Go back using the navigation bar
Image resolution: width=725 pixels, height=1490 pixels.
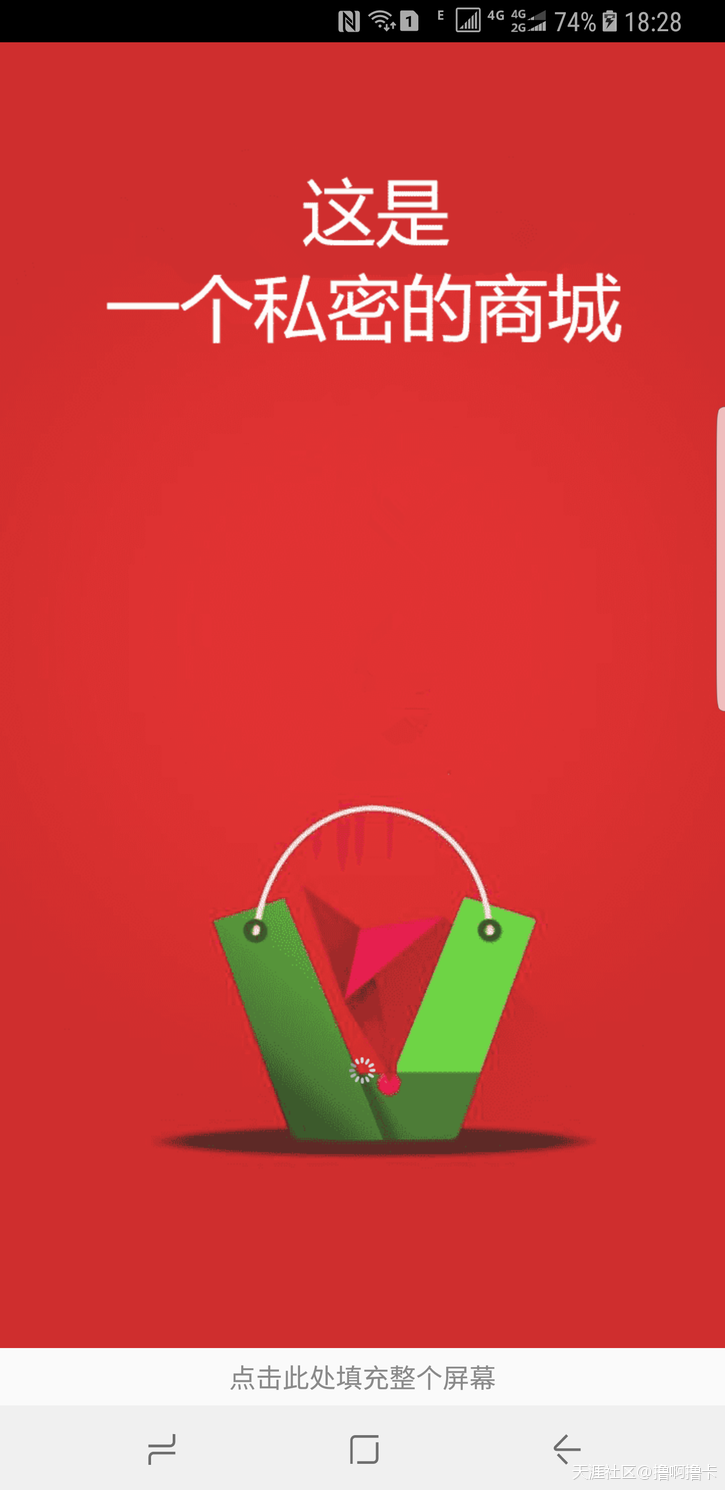(566, 1449)
